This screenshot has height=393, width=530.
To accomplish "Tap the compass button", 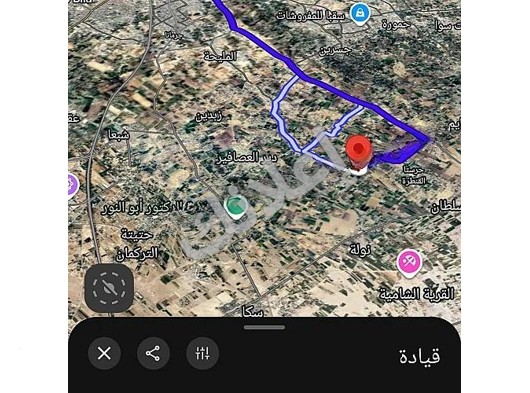I will coord(110,288).
